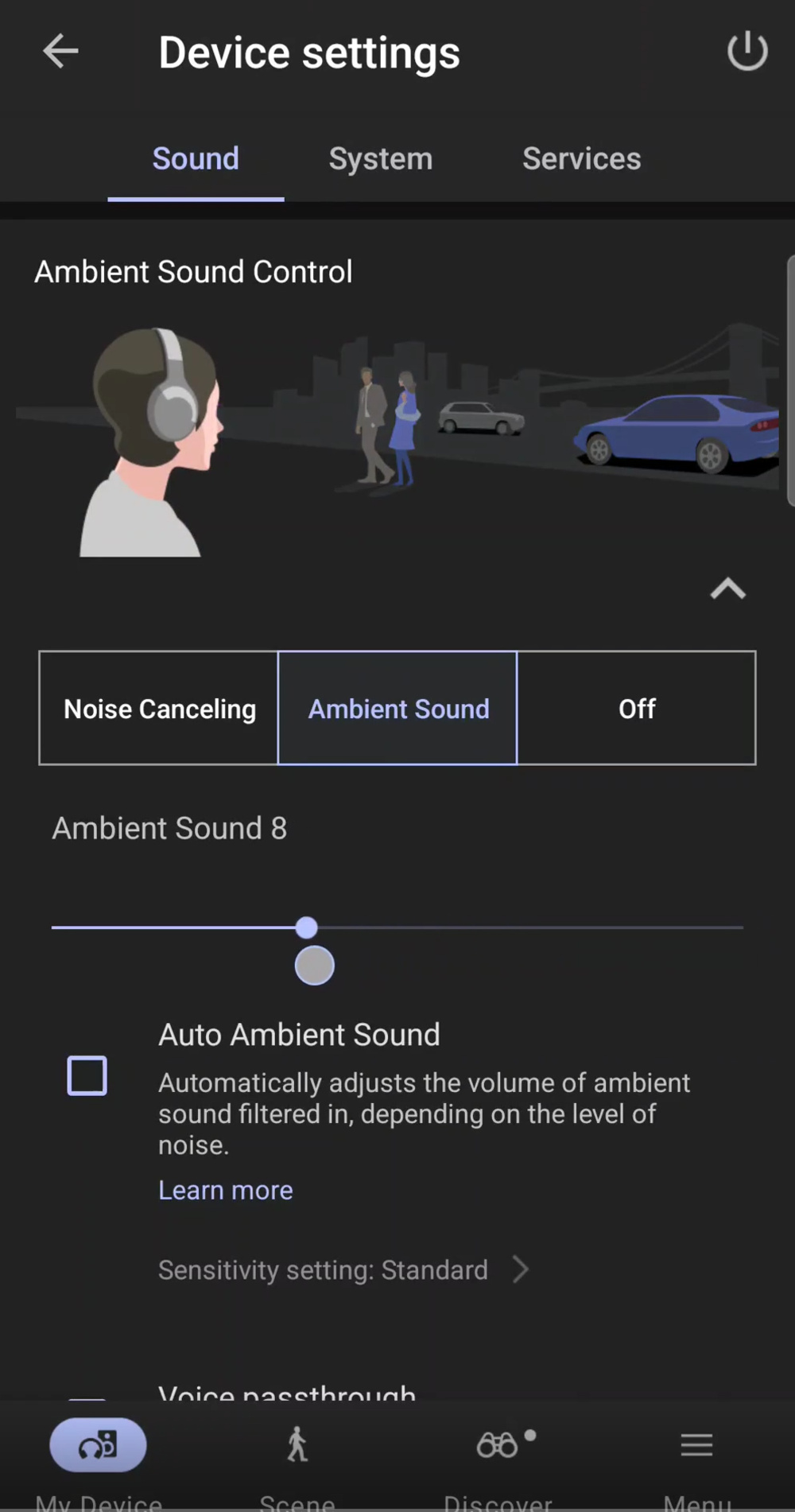
Task: Open the Learn more link
Action: (225, 1190)
